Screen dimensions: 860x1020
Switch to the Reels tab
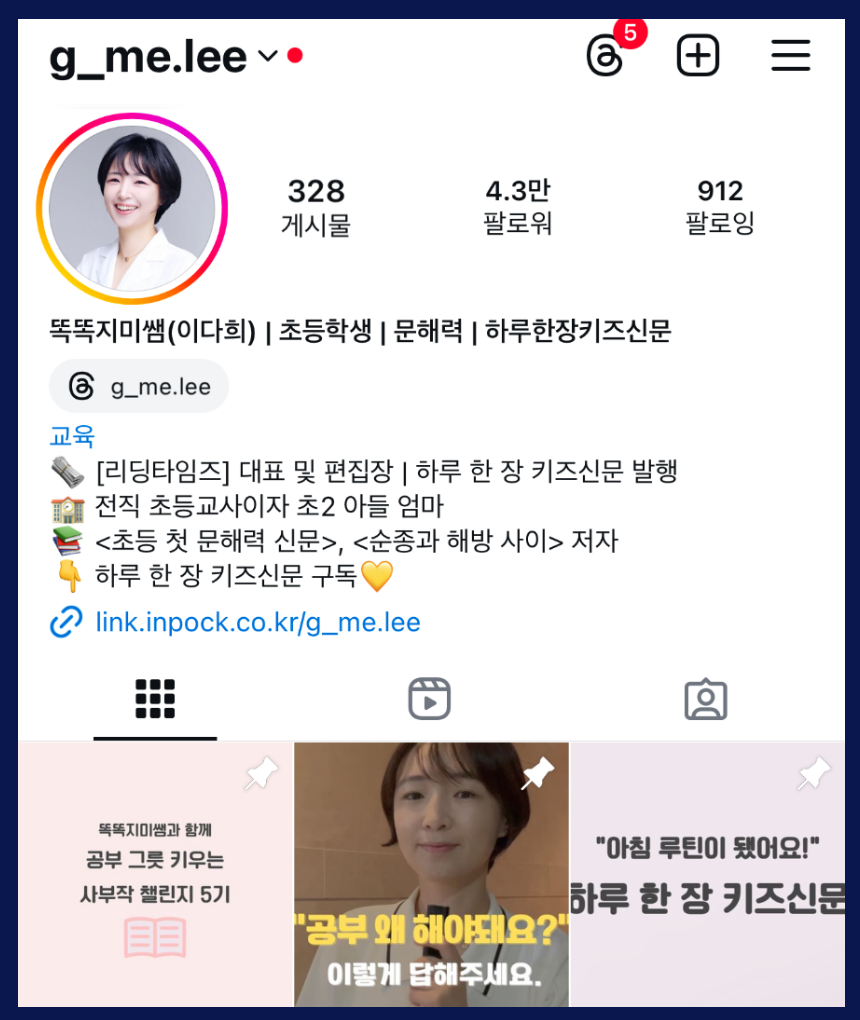(429, 699)
